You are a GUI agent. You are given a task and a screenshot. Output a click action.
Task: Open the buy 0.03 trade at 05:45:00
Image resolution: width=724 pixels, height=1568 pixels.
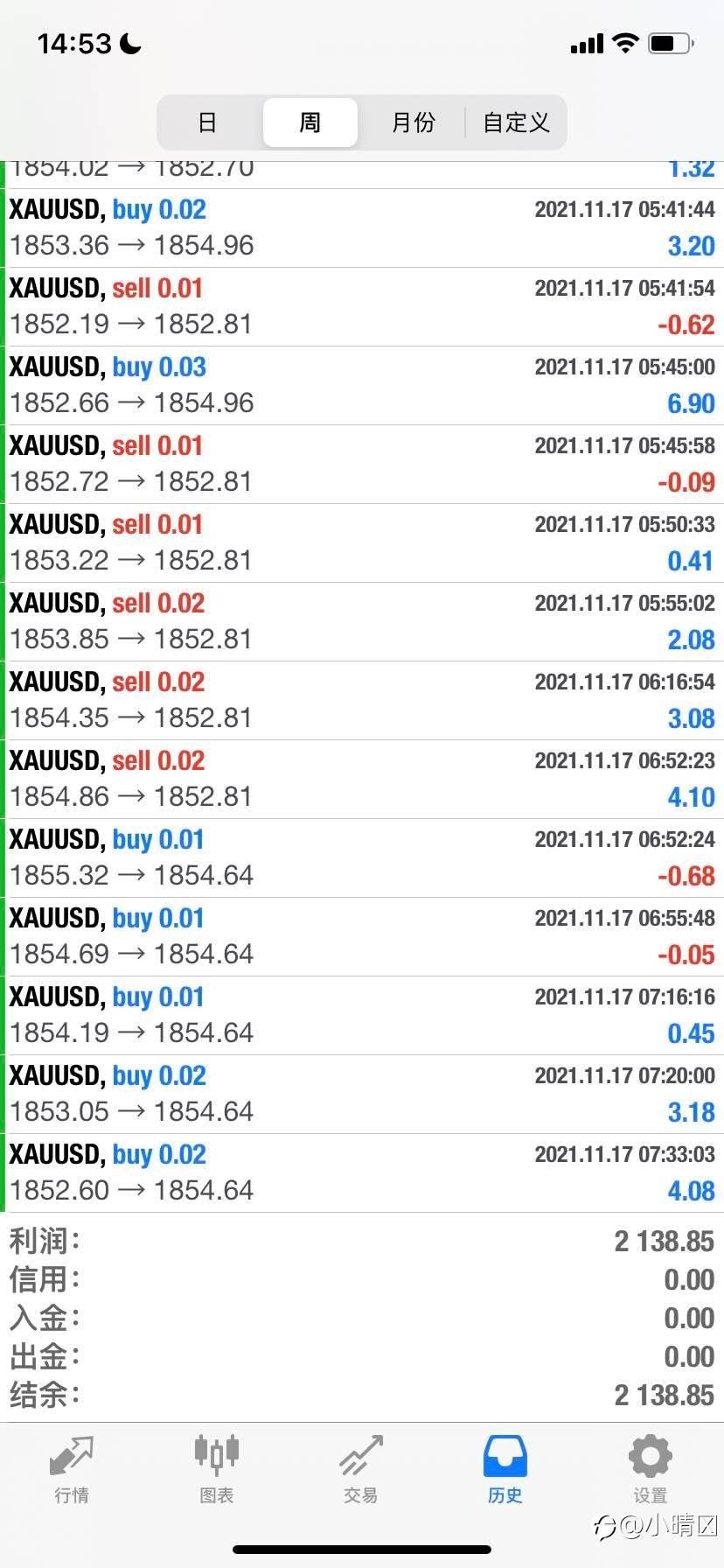(362, 386)
